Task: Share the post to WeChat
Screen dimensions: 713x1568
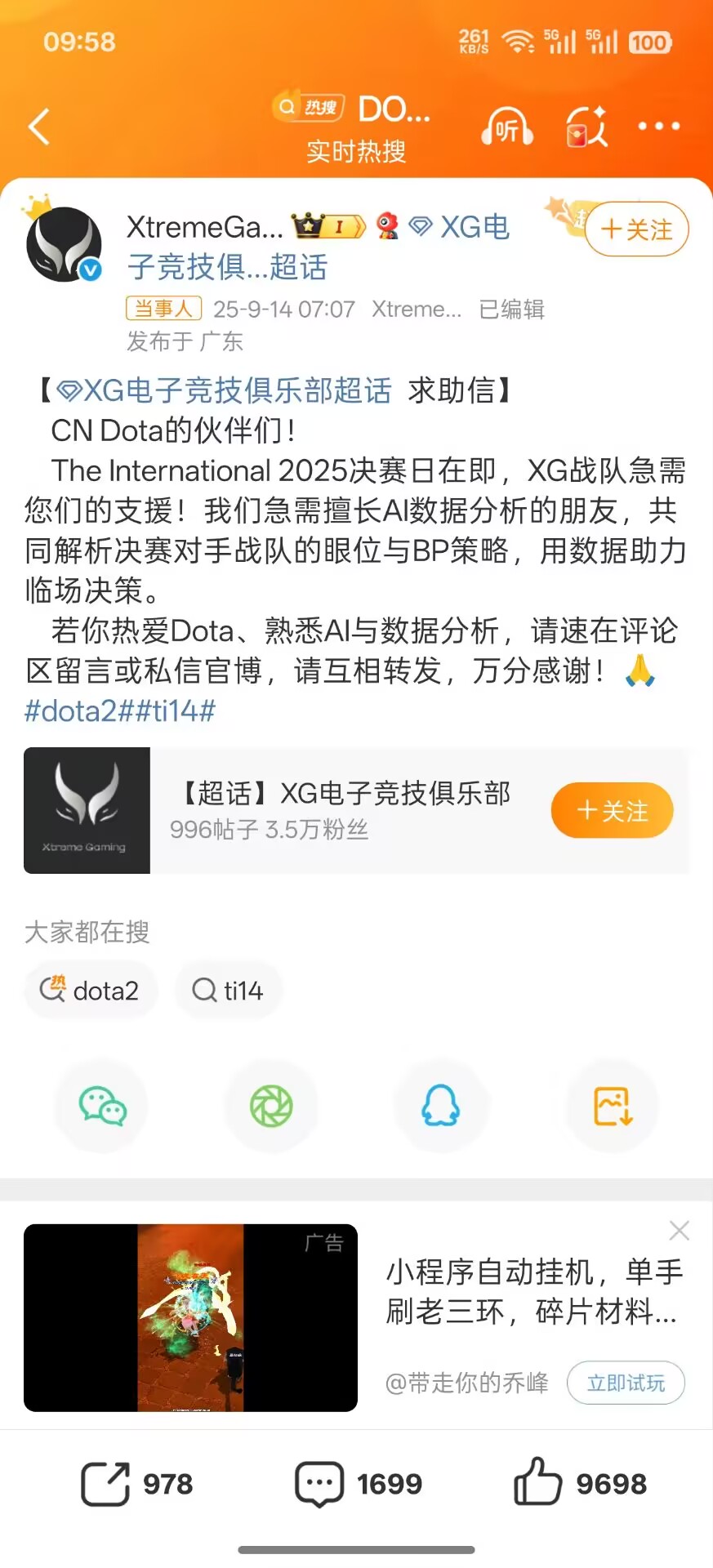Action: click(102, 1107)
